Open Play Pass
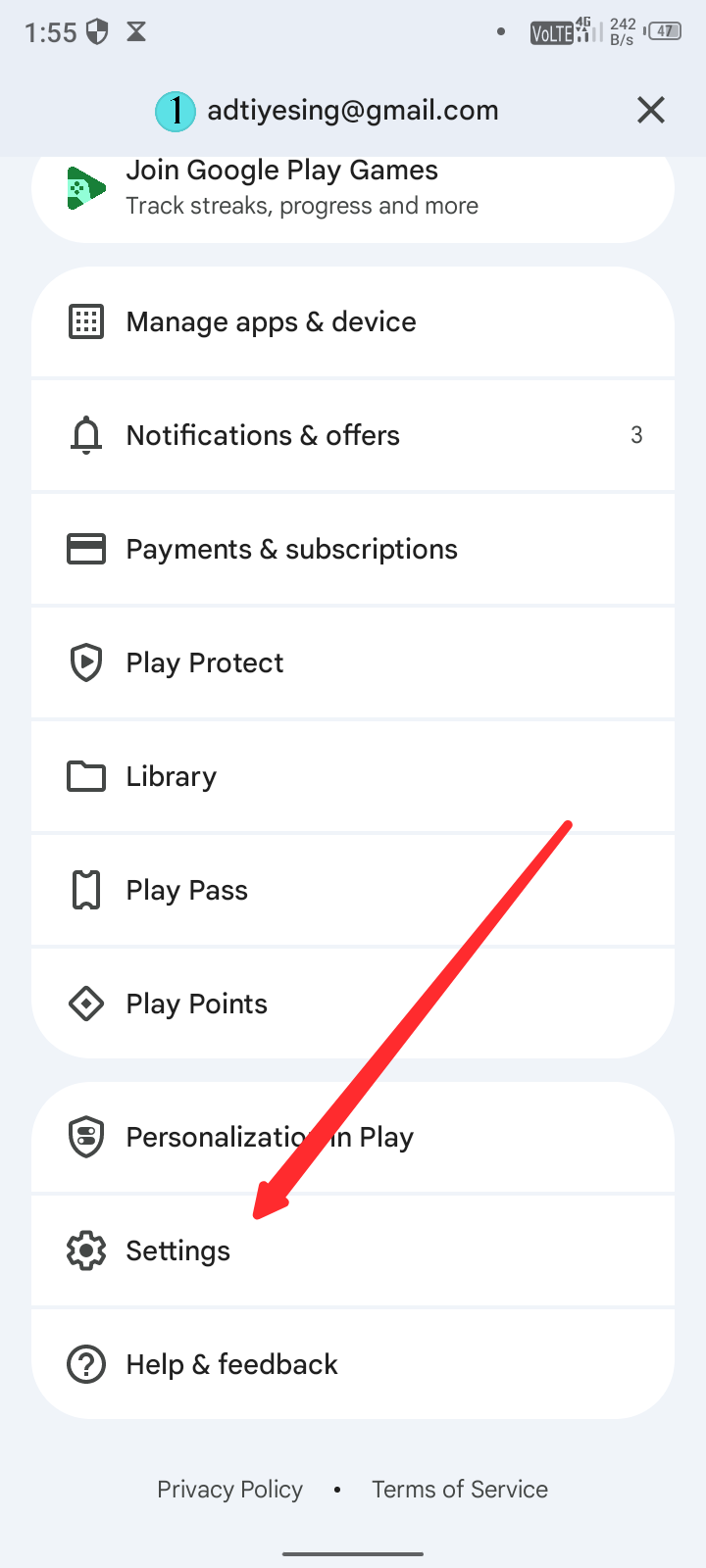Image resolution: width=706 pixels, height=1568 pixels. pyautogui.click(x=353, y=890)
